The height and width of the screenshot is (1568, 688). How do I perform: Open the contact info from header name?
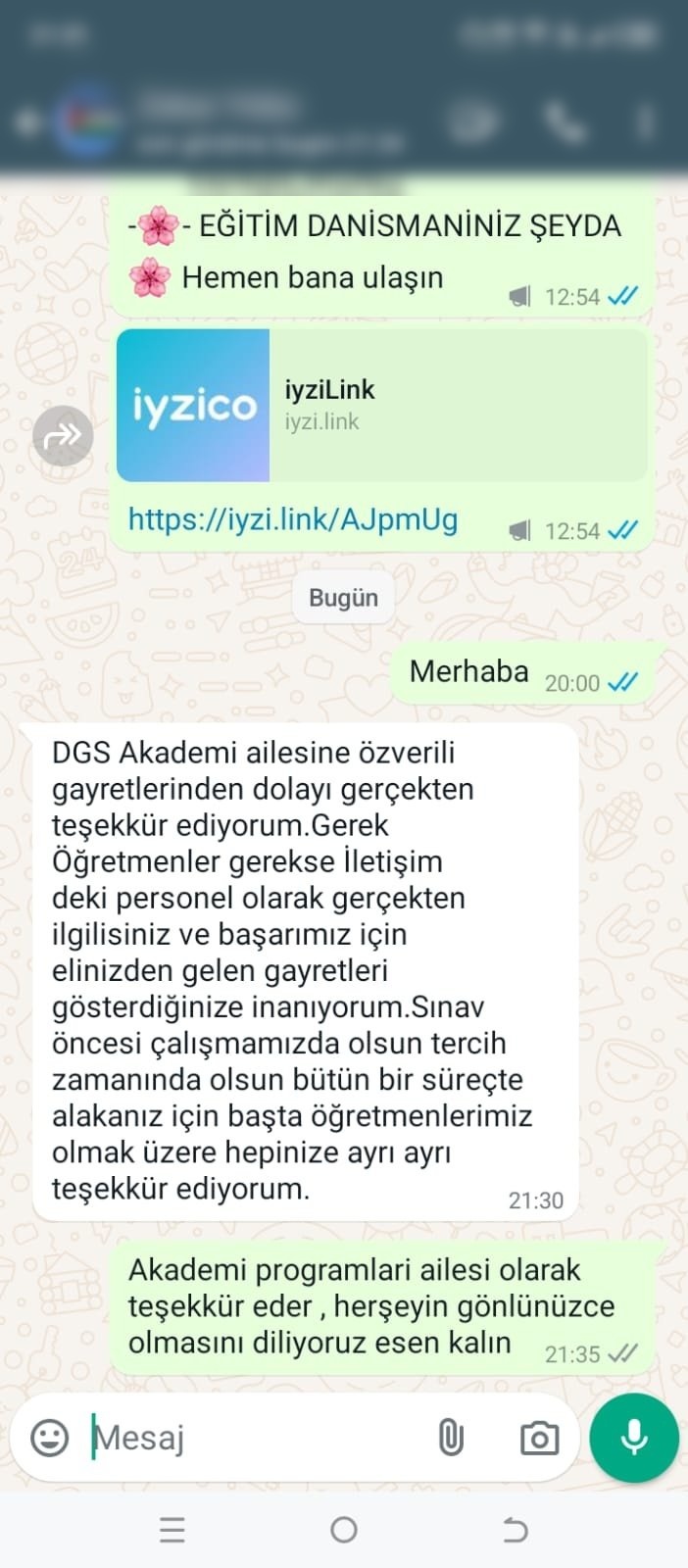tap(270, 122)
